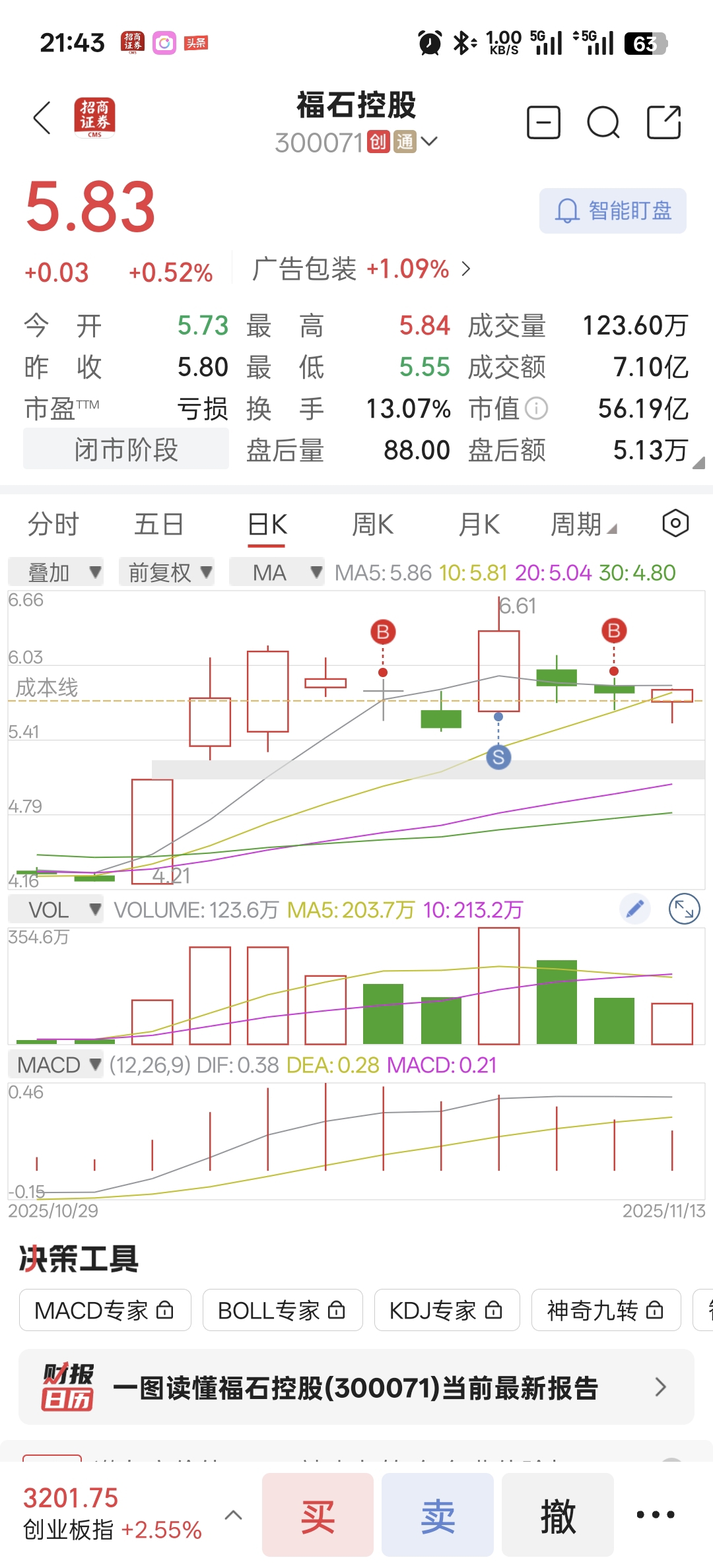Share this stock page
Screen dimensions: 713x1568
tap(663, 122)
